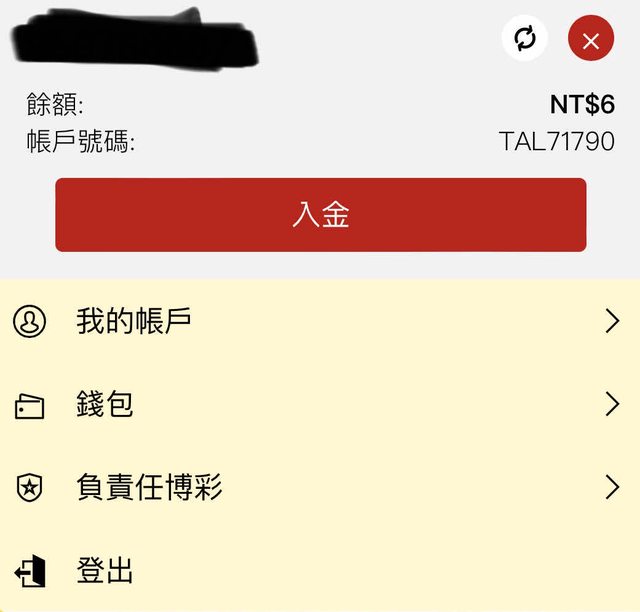640x612 pixels.
Task: Close the account menu panel
Action: [590, 40]
